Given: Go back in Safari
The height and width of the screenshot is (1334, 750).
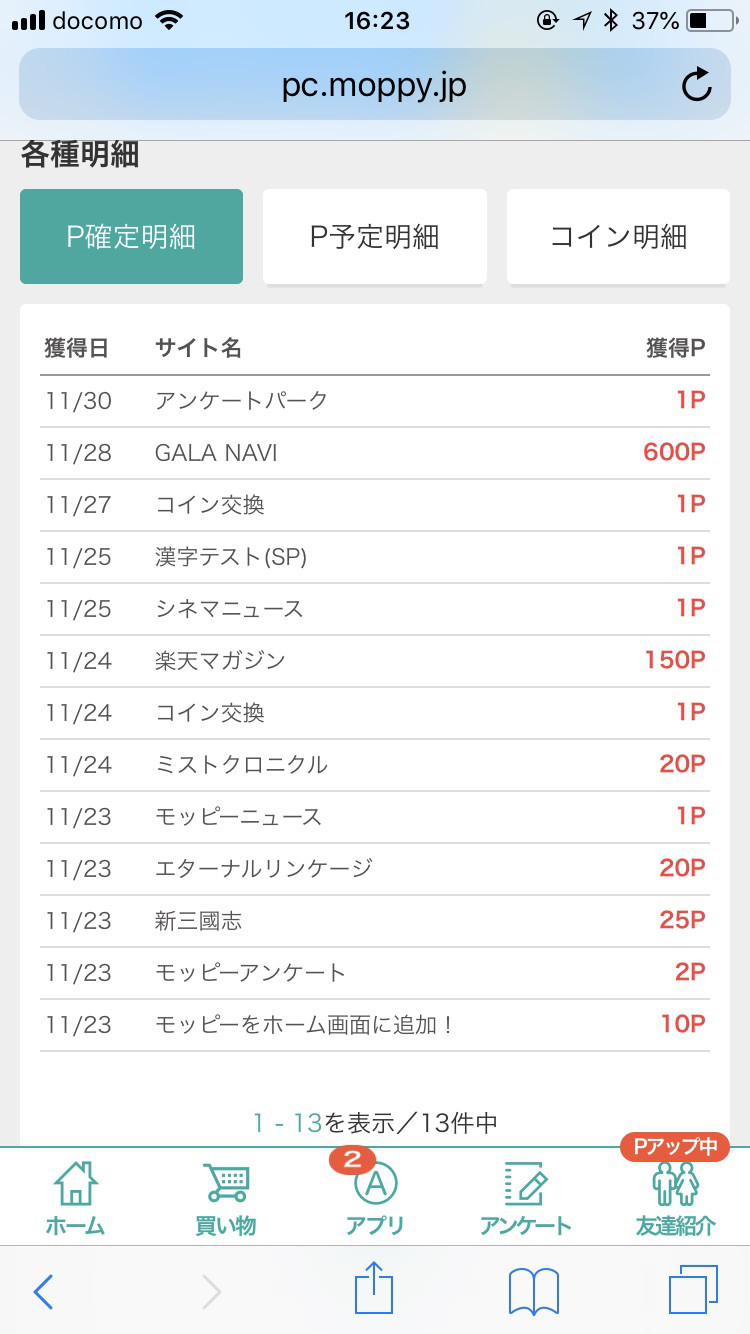Looking at the screenshot, I should point(43,1292).
